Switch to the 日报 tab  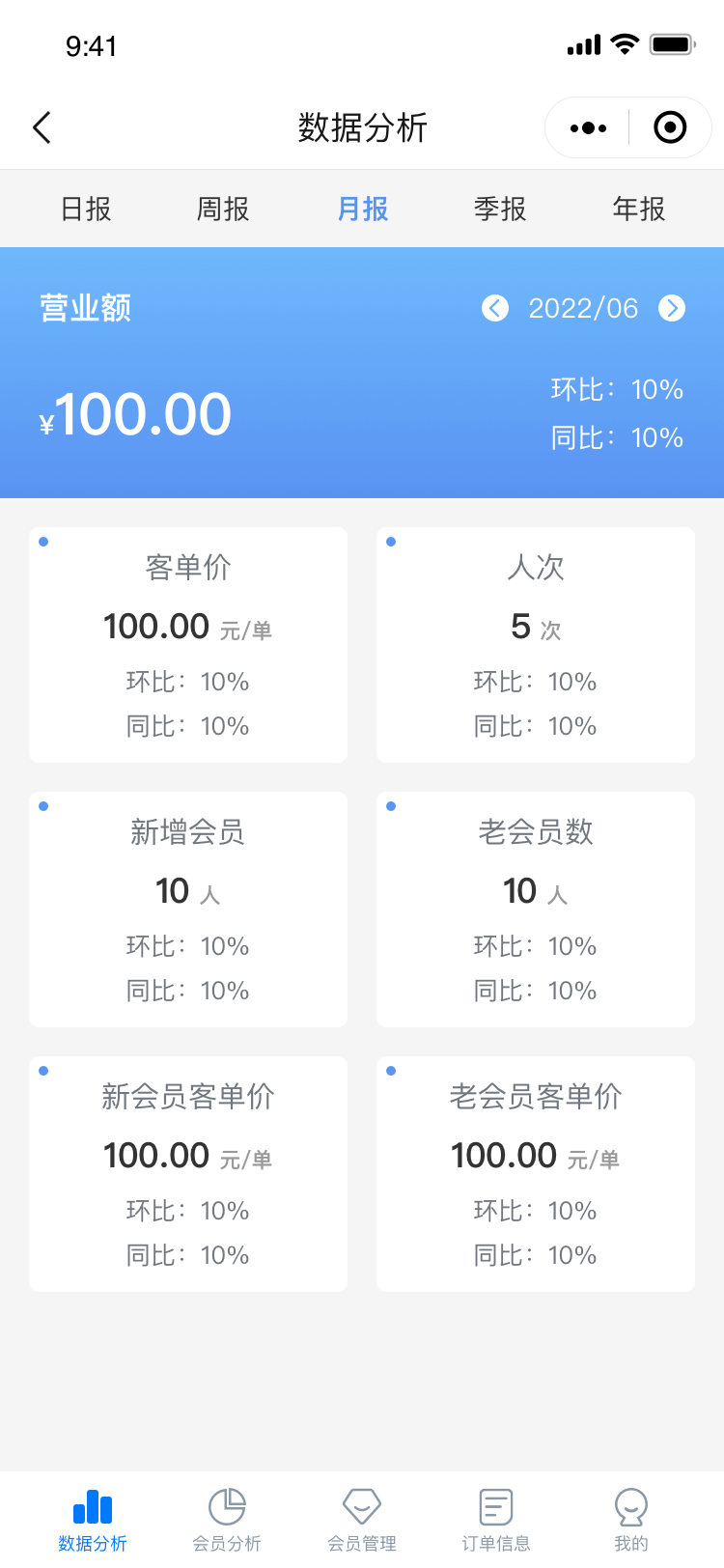[86, 209]
